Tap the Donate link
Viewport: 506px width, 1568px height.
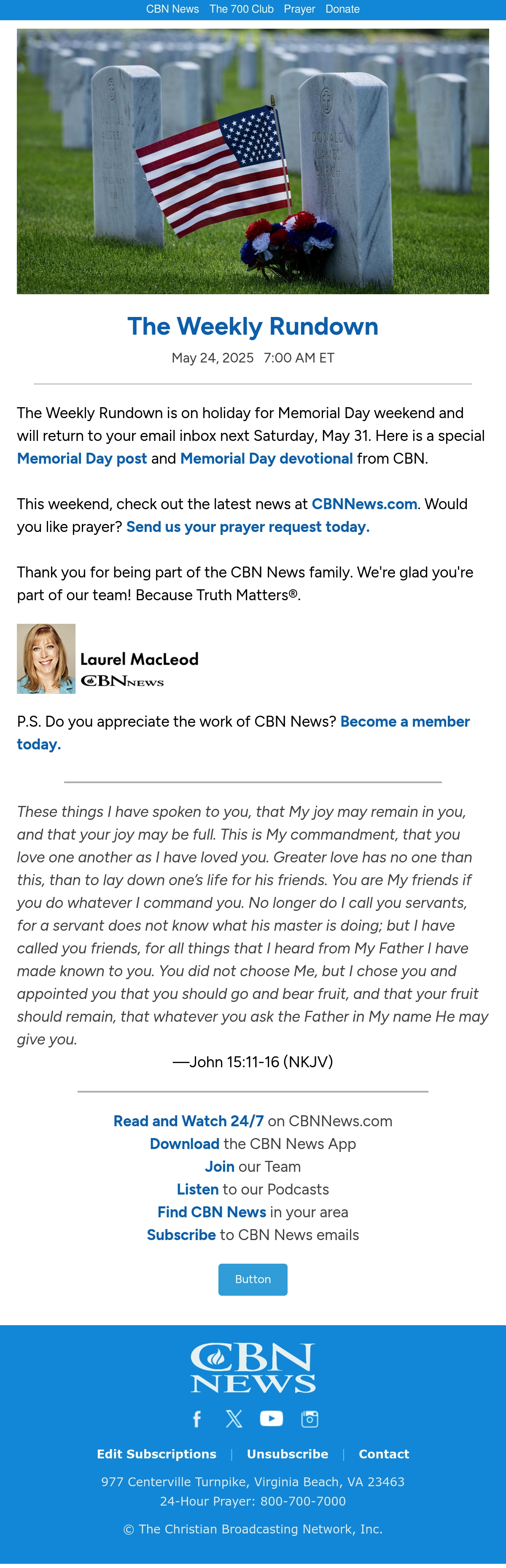(342, 9)
